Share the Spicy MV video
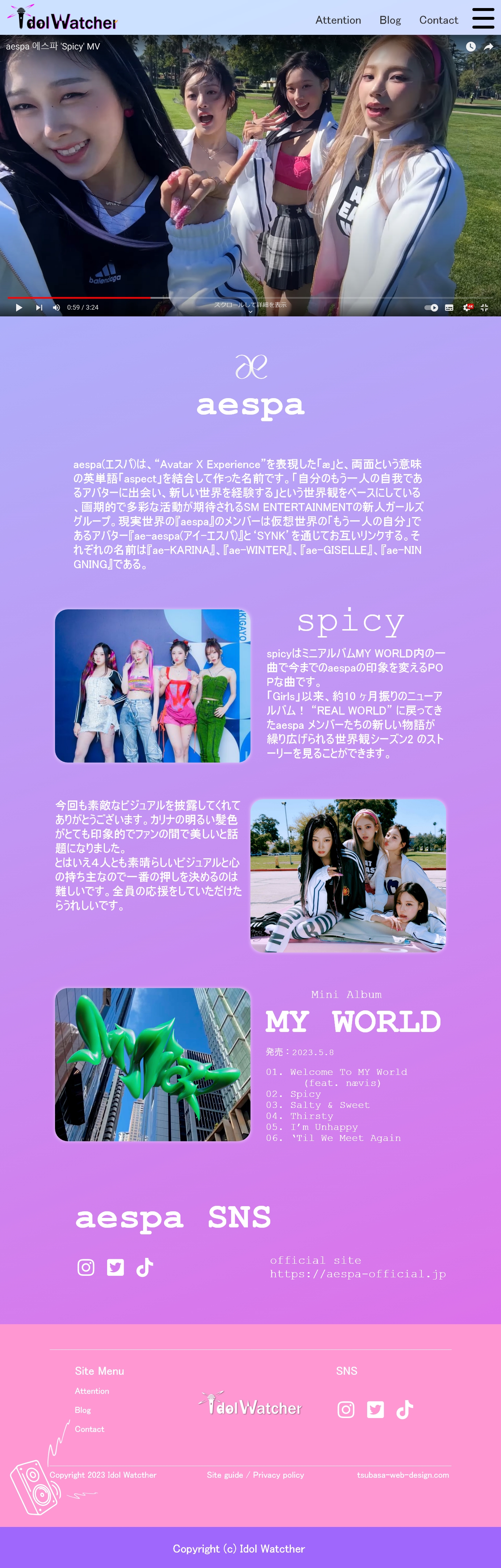Screen dimensions: 501x1568 pos(488,46)
